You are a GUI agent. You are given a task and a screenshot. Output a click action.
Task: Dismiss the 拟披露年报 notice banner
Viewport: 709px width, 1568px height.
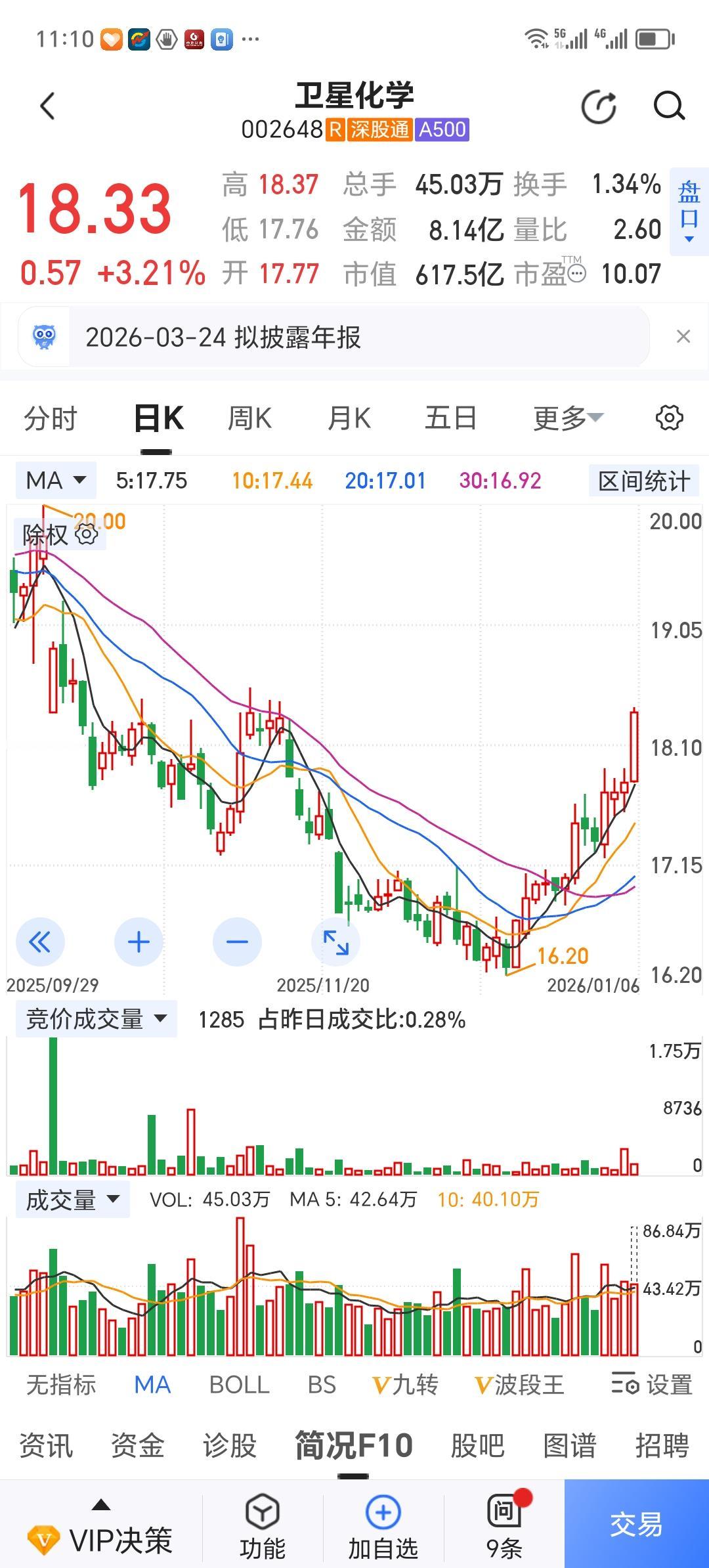pyautogui.click(x=685, y=336)
